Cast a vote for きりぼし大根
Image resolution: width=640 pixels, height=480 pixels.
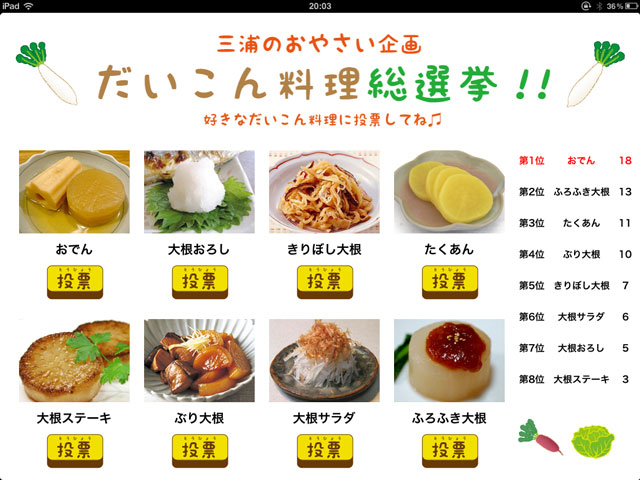pyautogui.click(x=324, y=282)
